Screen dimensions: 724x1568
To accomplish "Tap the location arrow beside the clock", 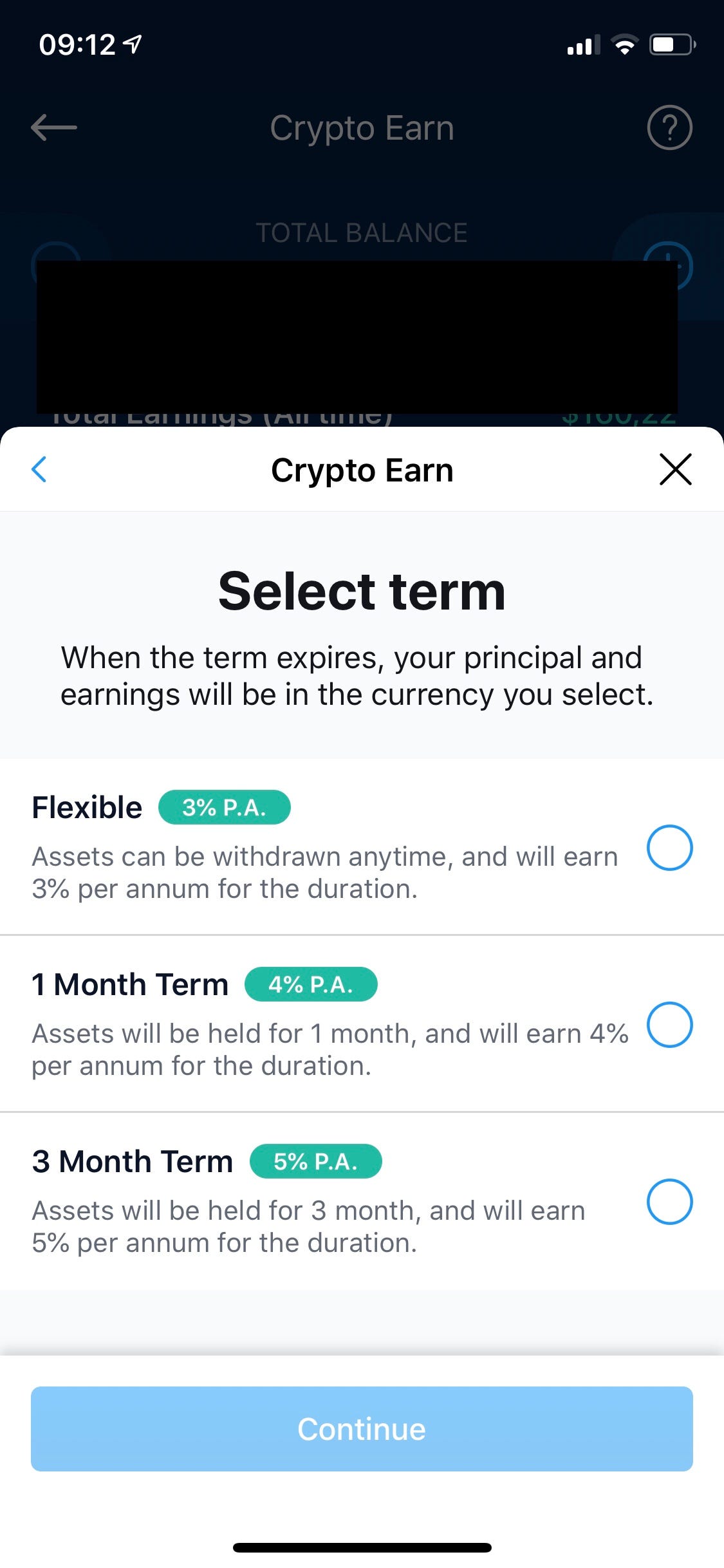I will point(132,43).
